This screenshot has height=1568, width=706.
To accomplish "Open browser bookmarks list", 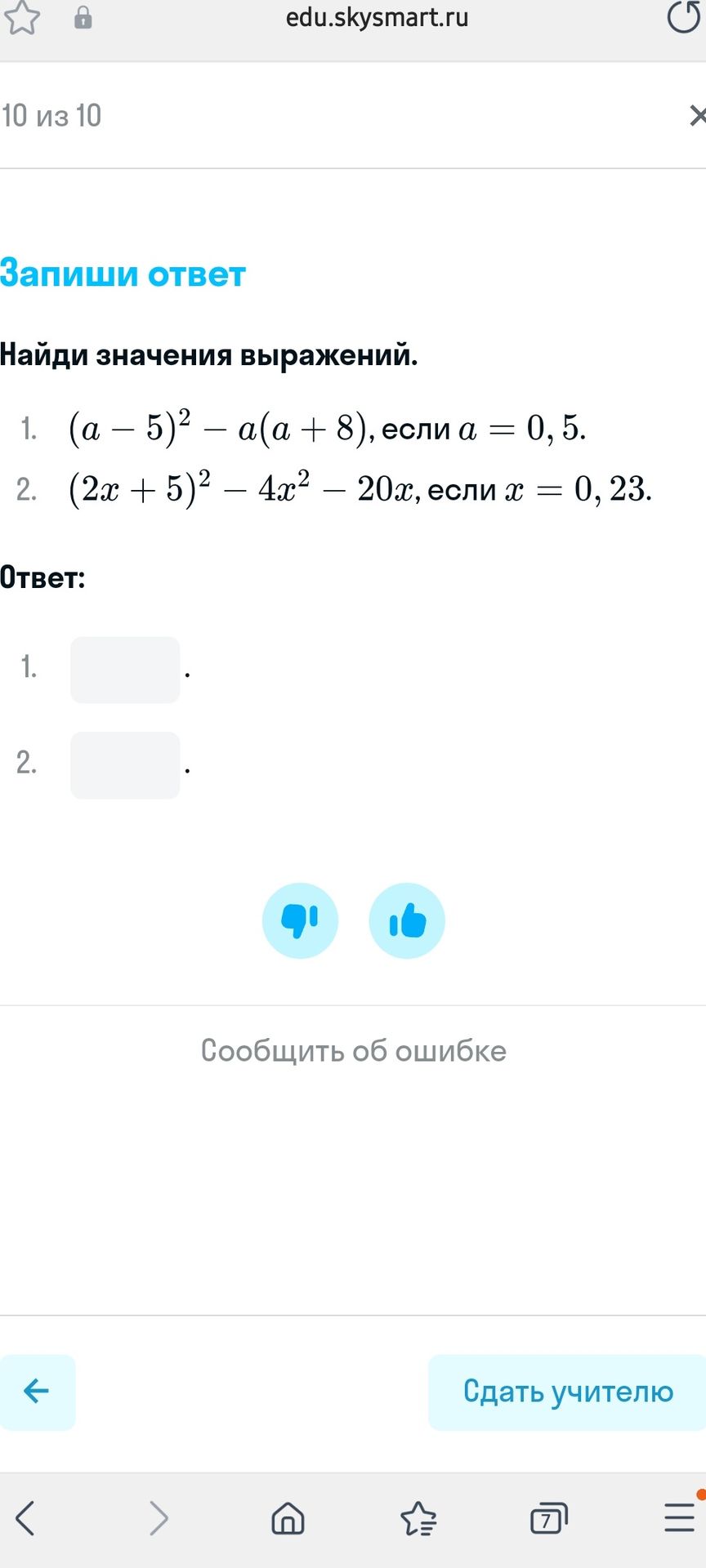I will [418, 1518].
